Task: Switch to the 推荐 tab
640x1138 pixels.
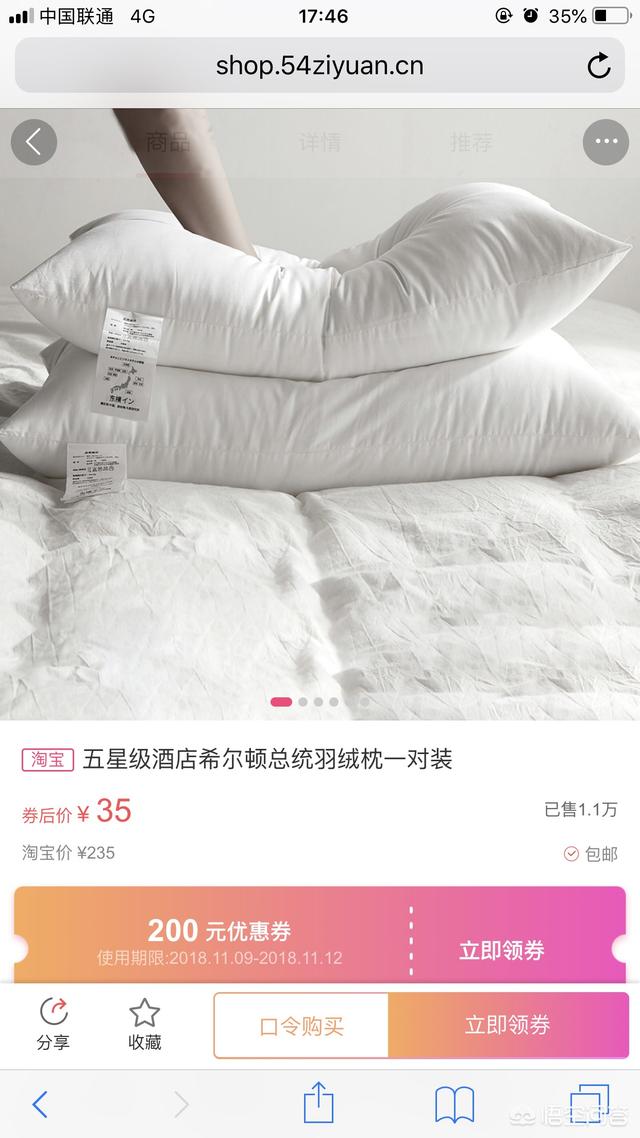Action: 471,142
